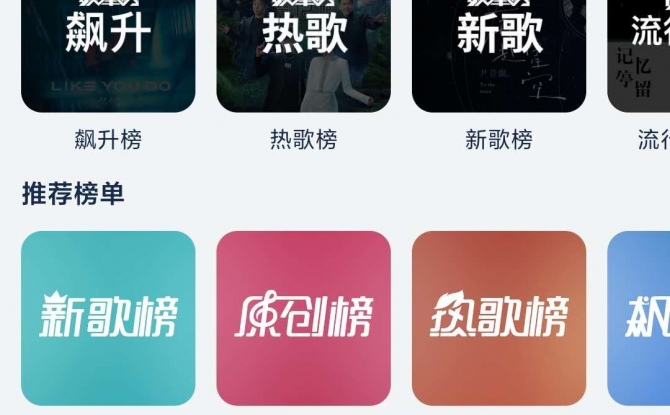
Task: Open the 热歌榜 chart card
Action: [x=303, y=55]
